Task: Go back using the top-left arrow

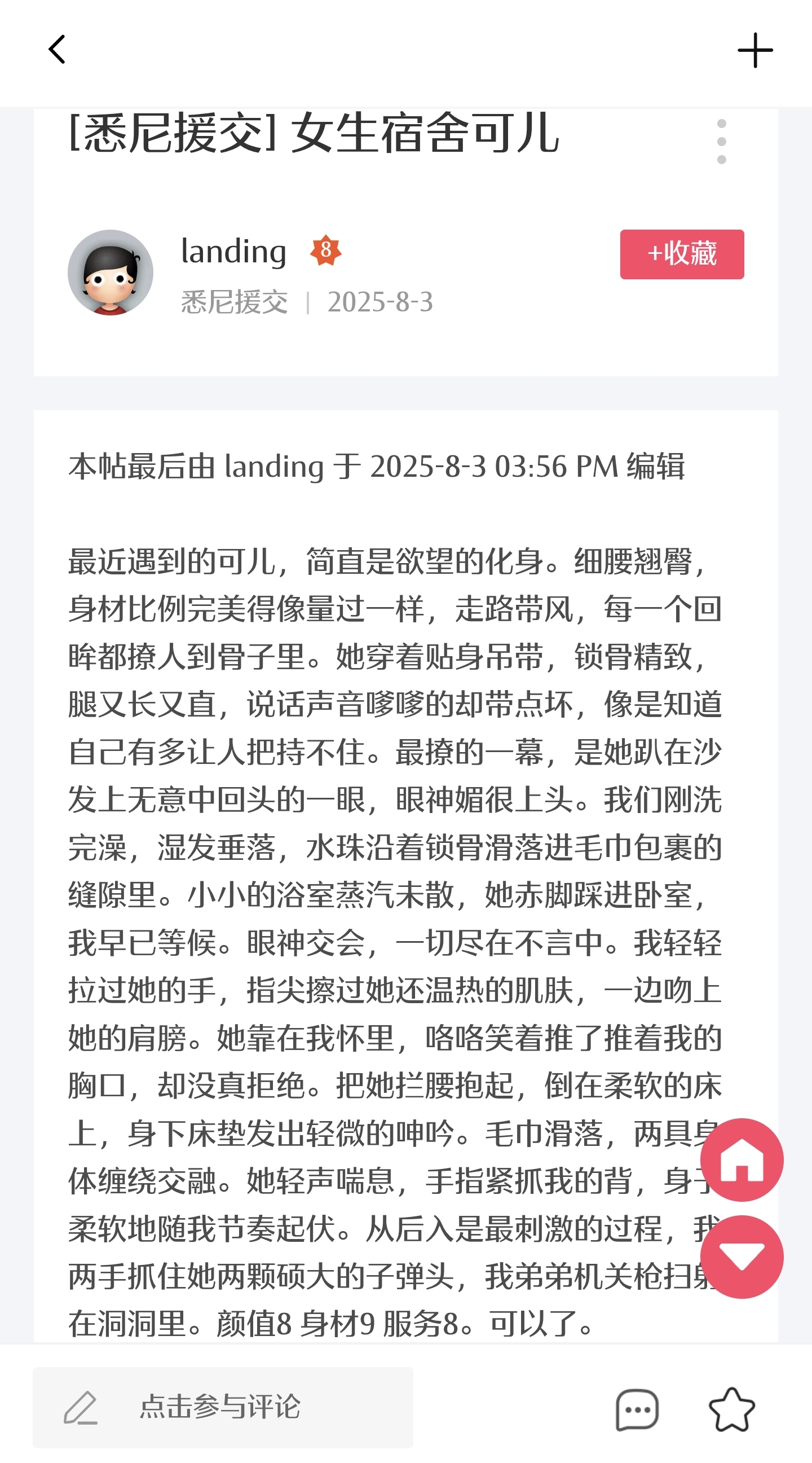Action: tap(58, 50)
